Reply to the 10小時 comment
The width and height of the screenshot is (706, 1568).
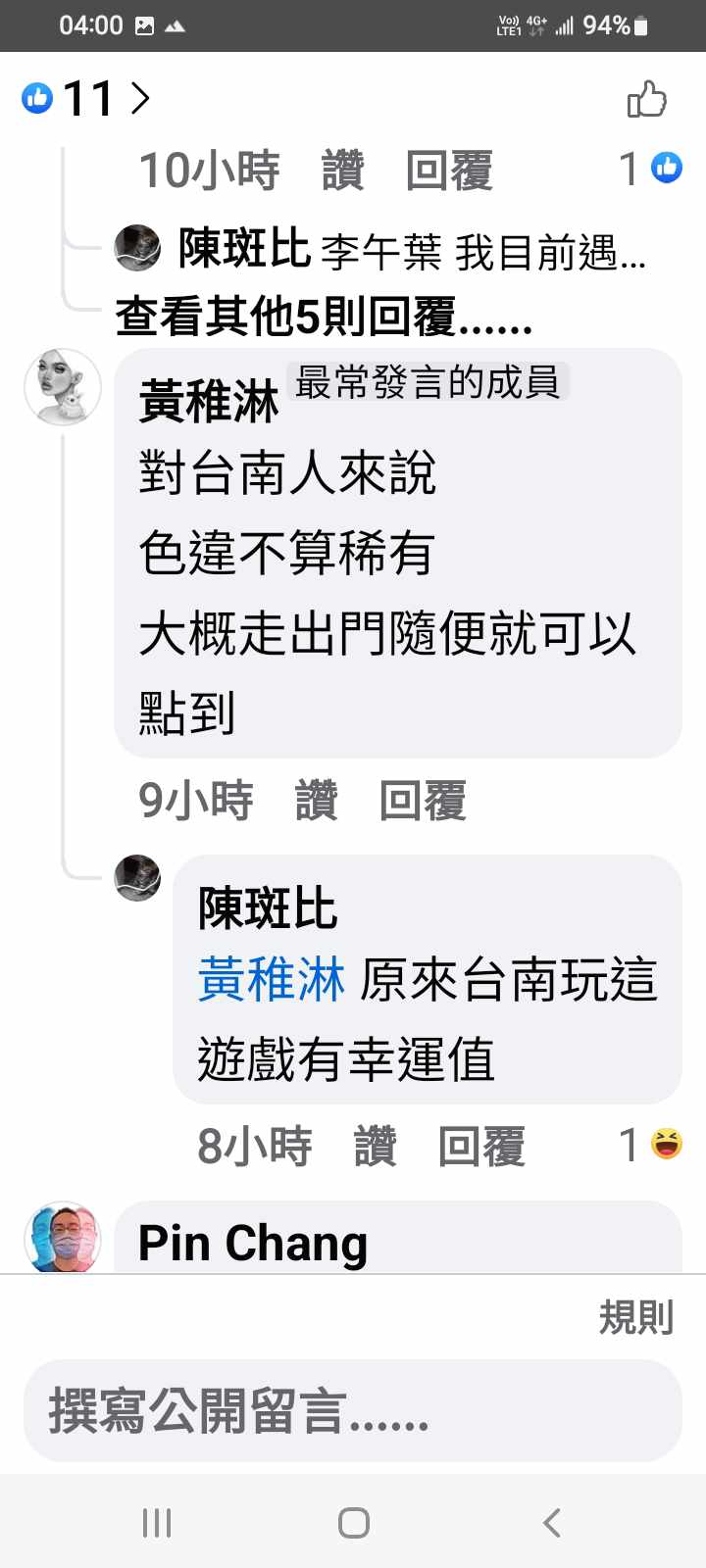point(449,171)
